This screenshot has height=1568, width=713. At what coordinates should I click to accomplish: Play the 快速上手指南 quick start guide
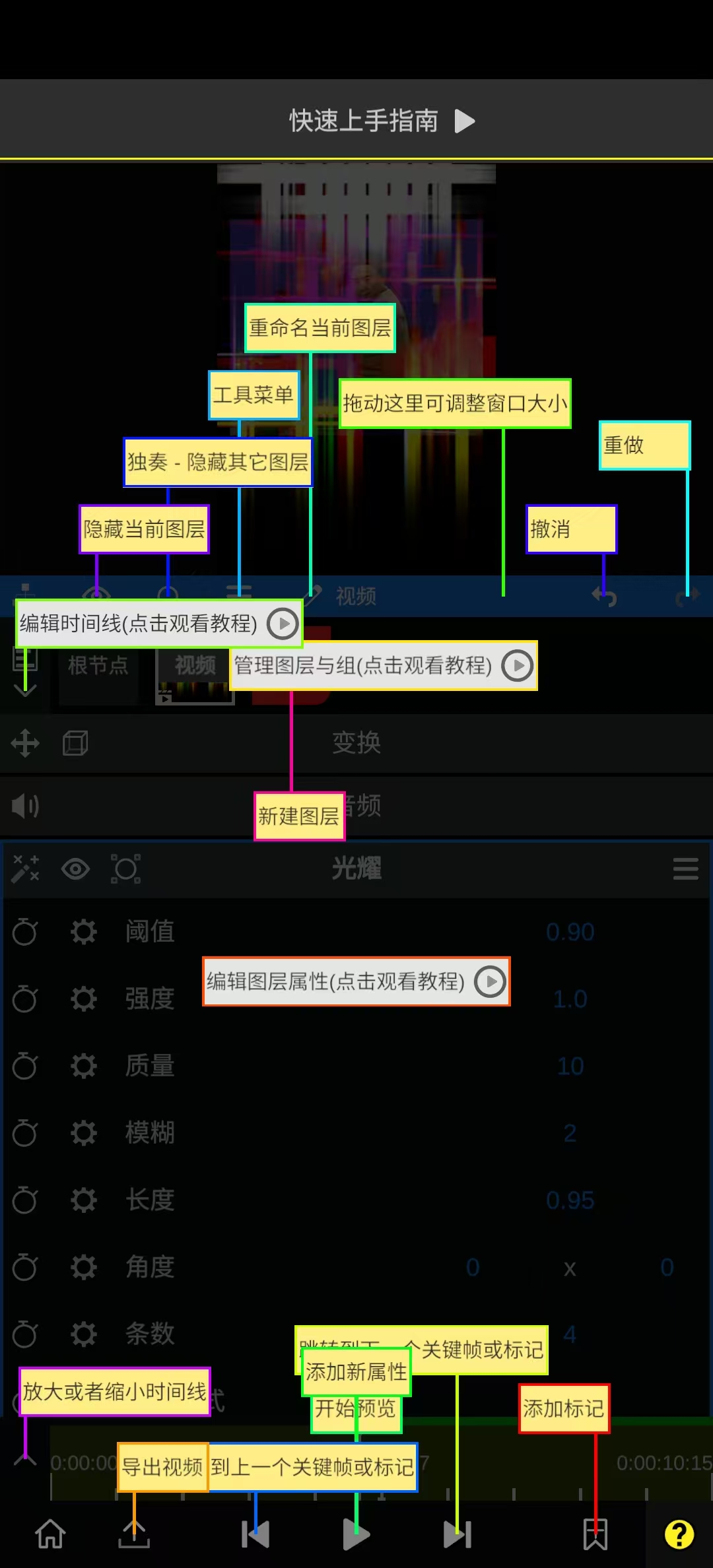click(x=465, y=121)
